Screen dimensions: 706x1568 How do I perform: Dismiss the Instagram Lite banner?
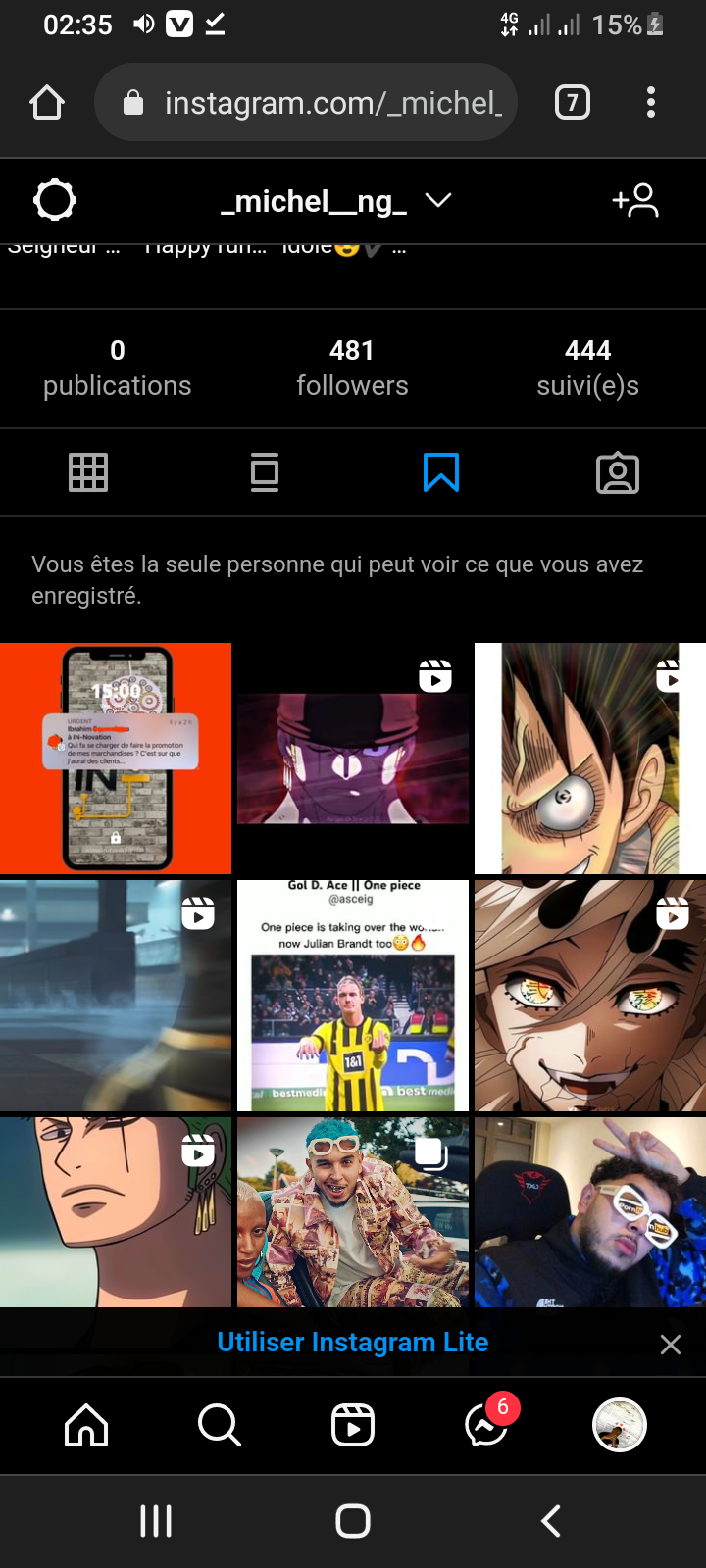point(671,1345)
